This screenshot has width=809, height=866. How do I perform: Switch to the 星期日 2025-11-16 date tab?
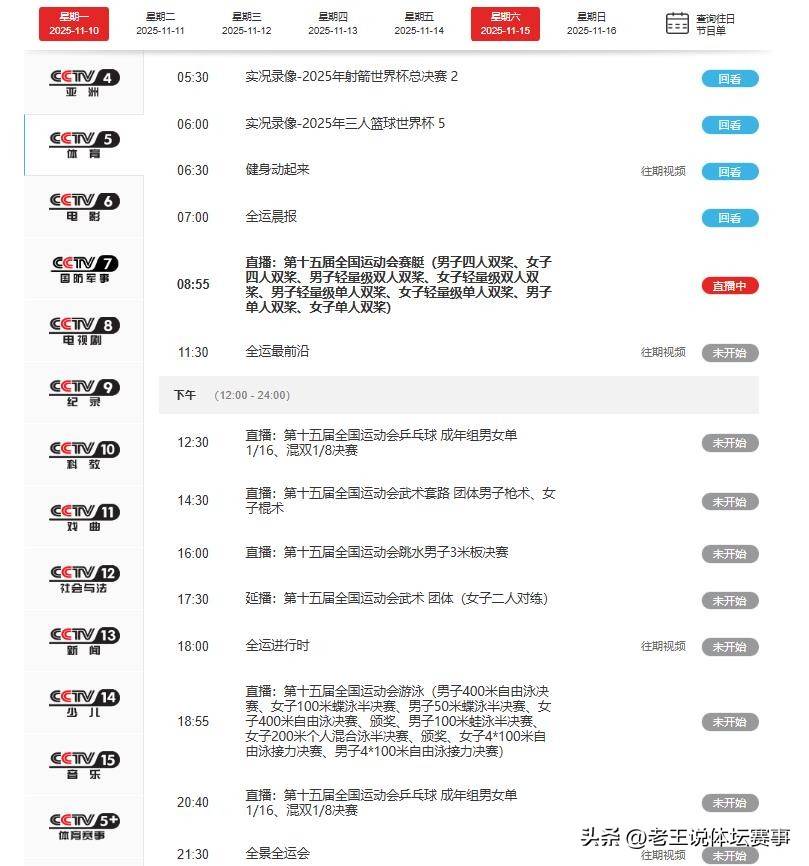point(591,23)
